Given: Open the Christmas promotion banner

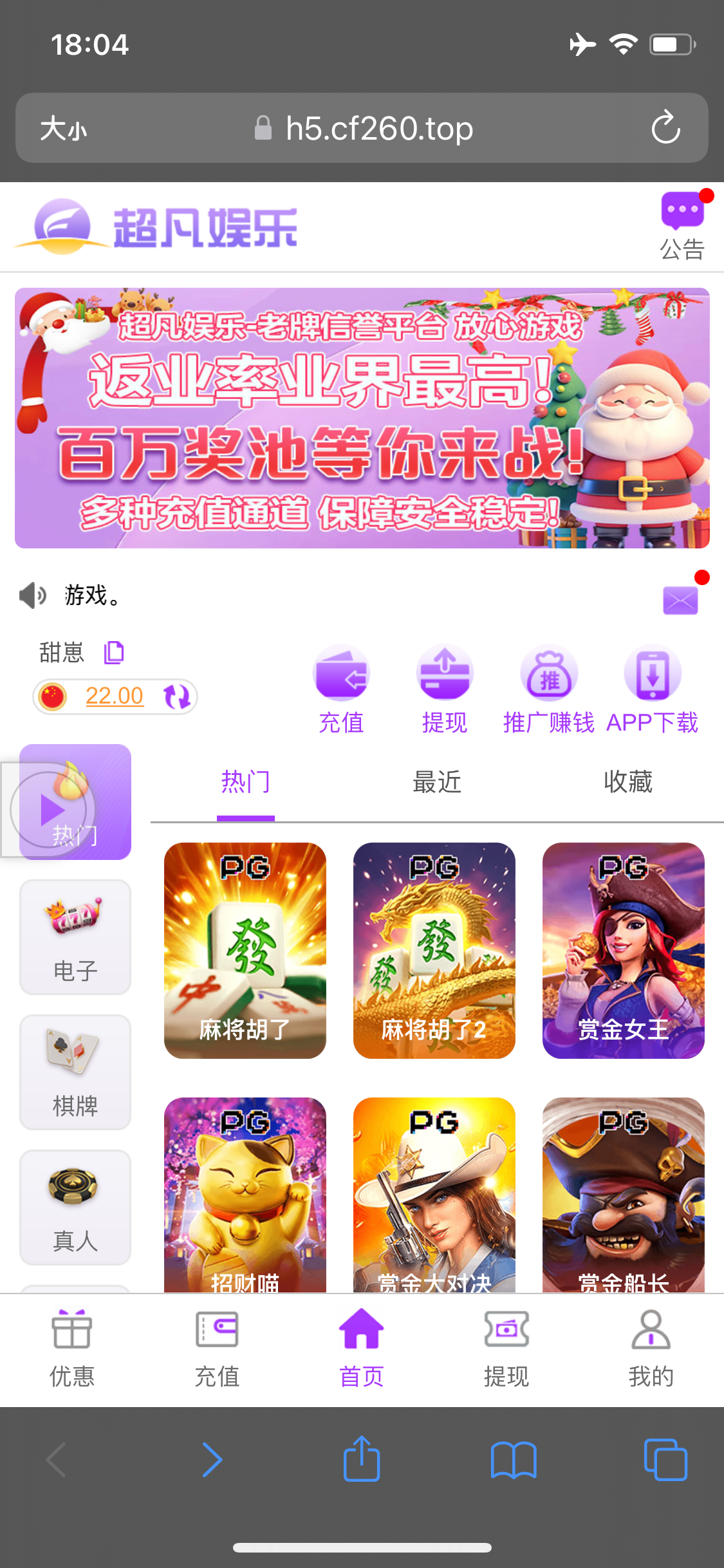Looking at the screenshot, I should point(362,418).
